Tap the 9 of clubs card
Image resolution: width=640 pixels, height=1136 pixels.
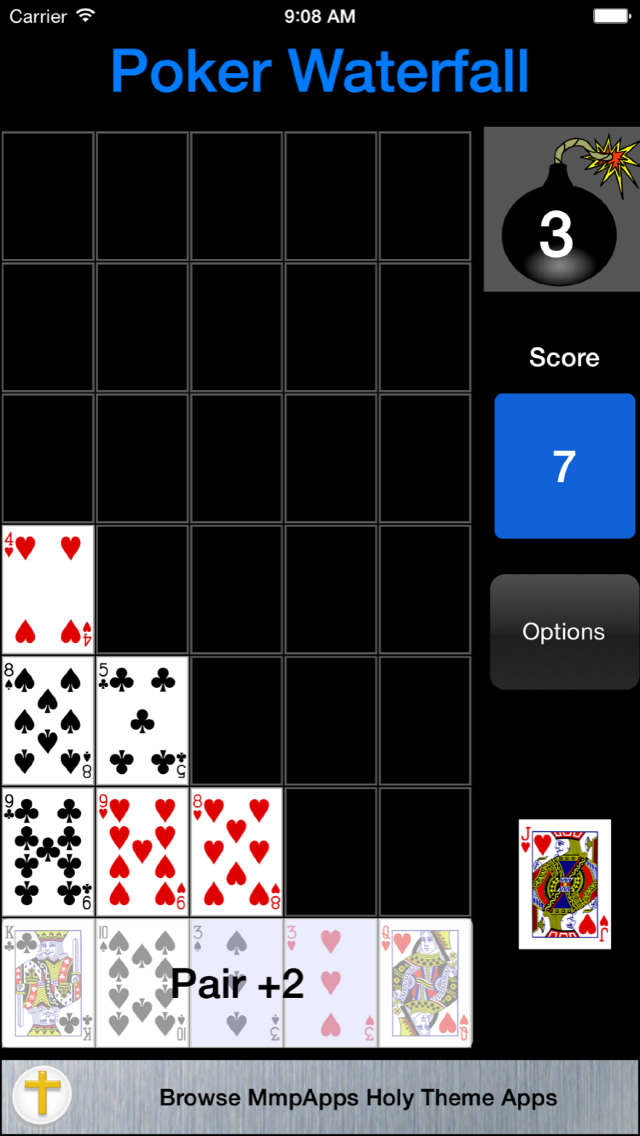48,851
